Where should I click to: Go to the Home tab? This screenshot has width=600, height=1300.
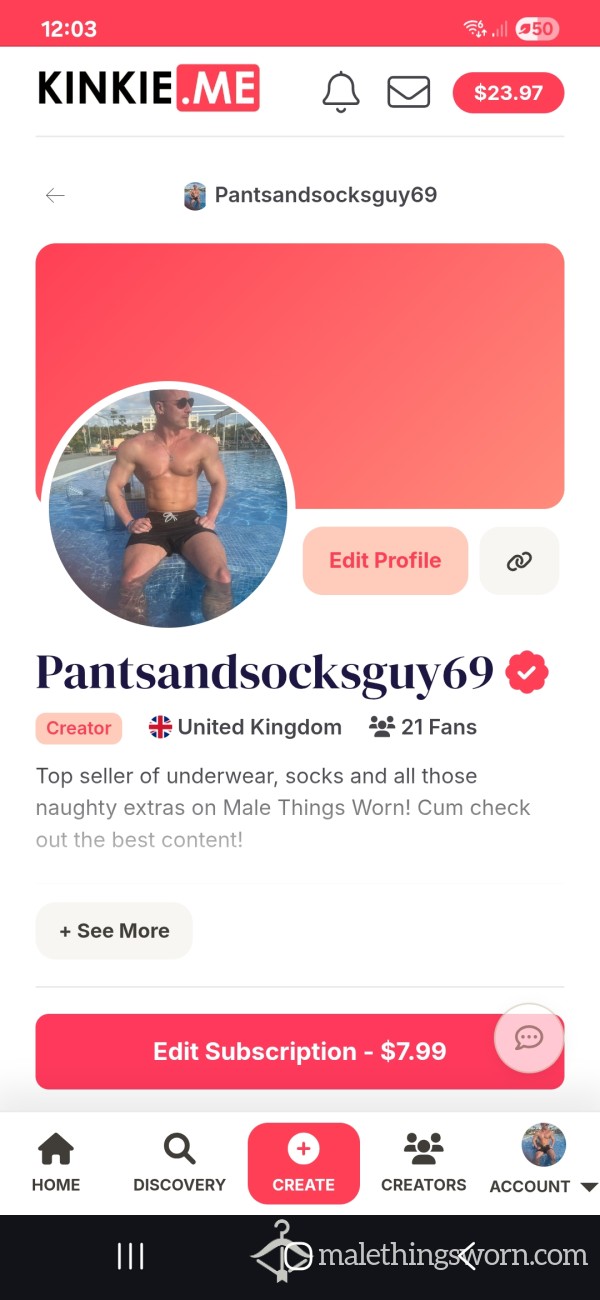click(56, 1163)
